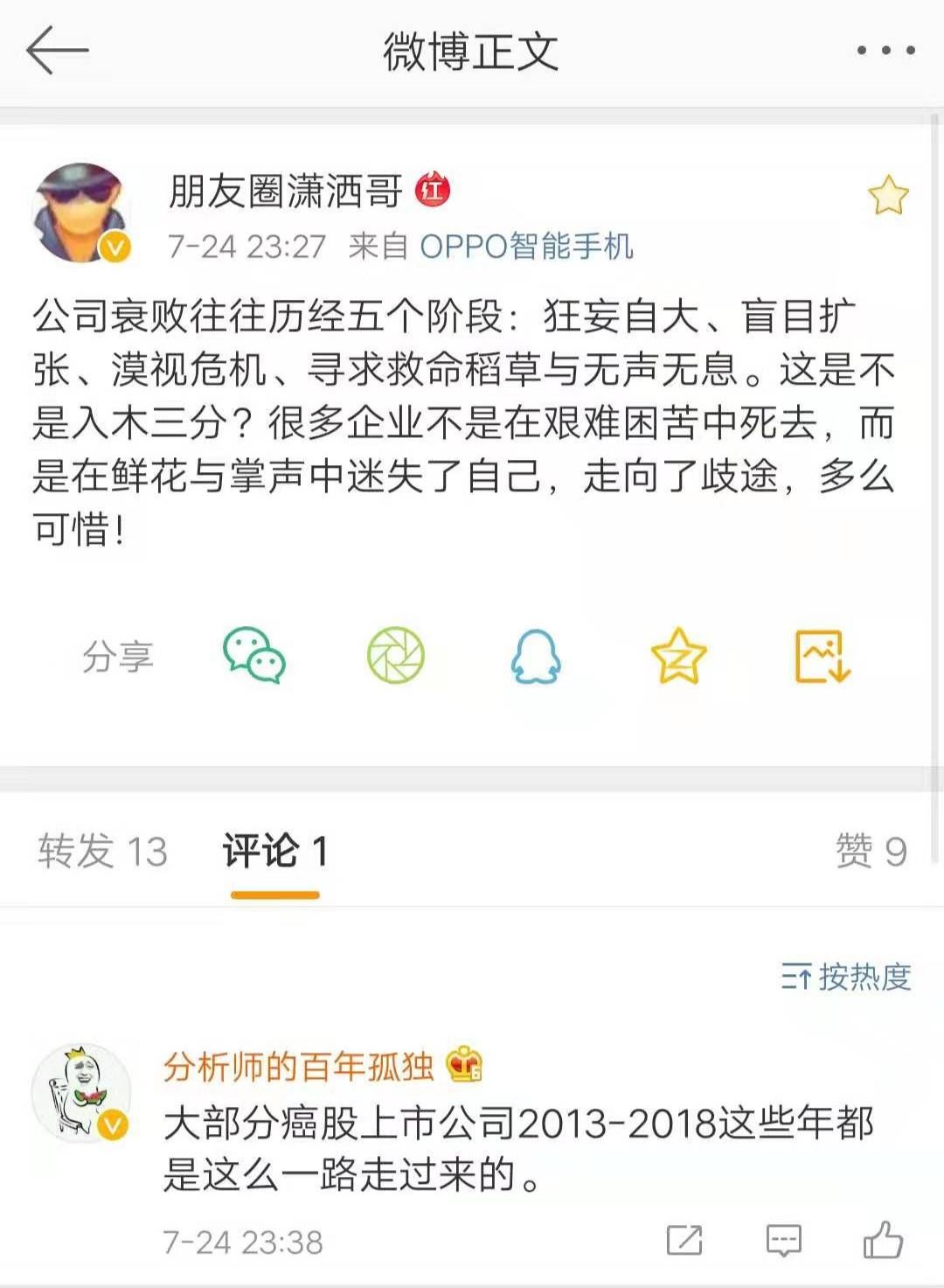
Task: Click the red 红 badge beside the username
Action: coord(434,189)
